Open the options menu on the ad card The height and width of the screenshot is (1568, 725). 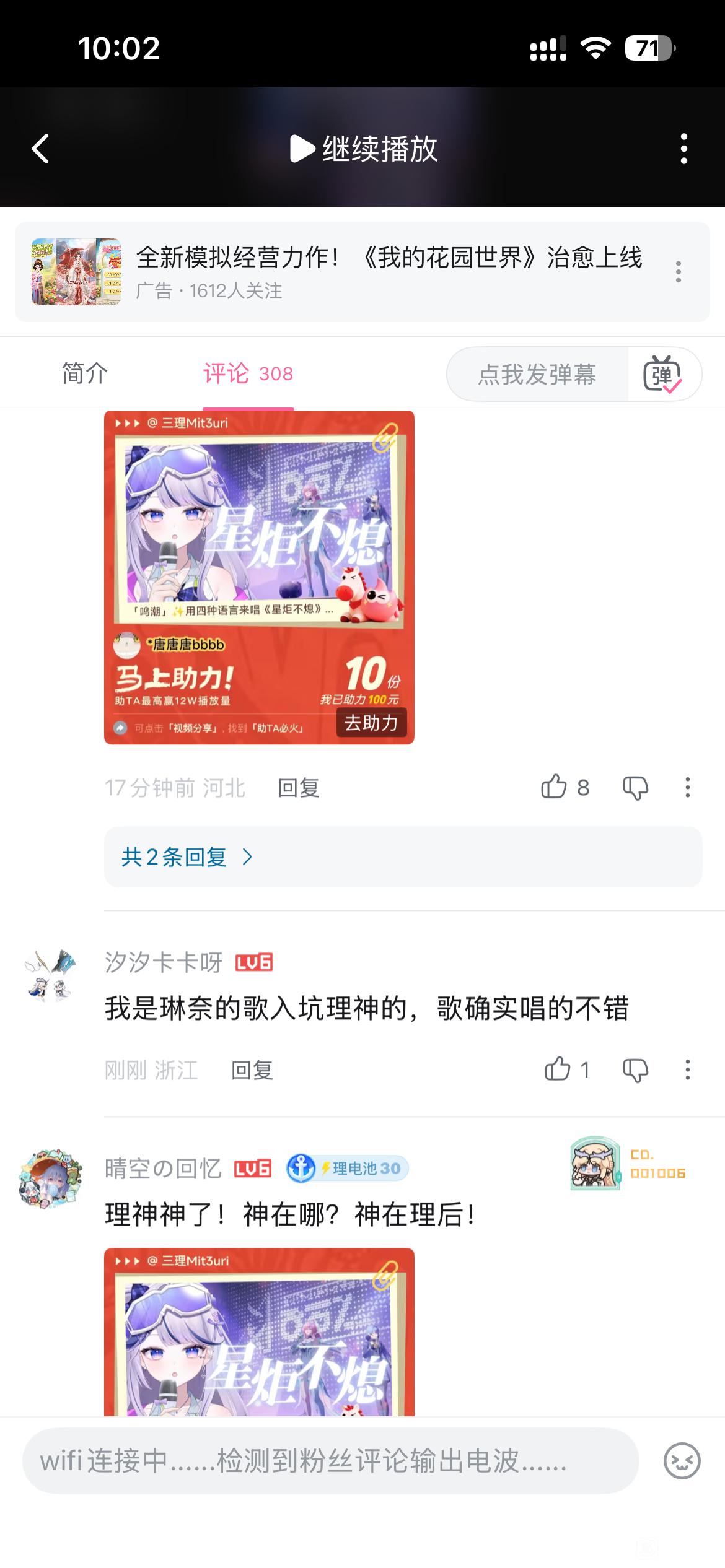pyautogui.click(x=679, y=272)
